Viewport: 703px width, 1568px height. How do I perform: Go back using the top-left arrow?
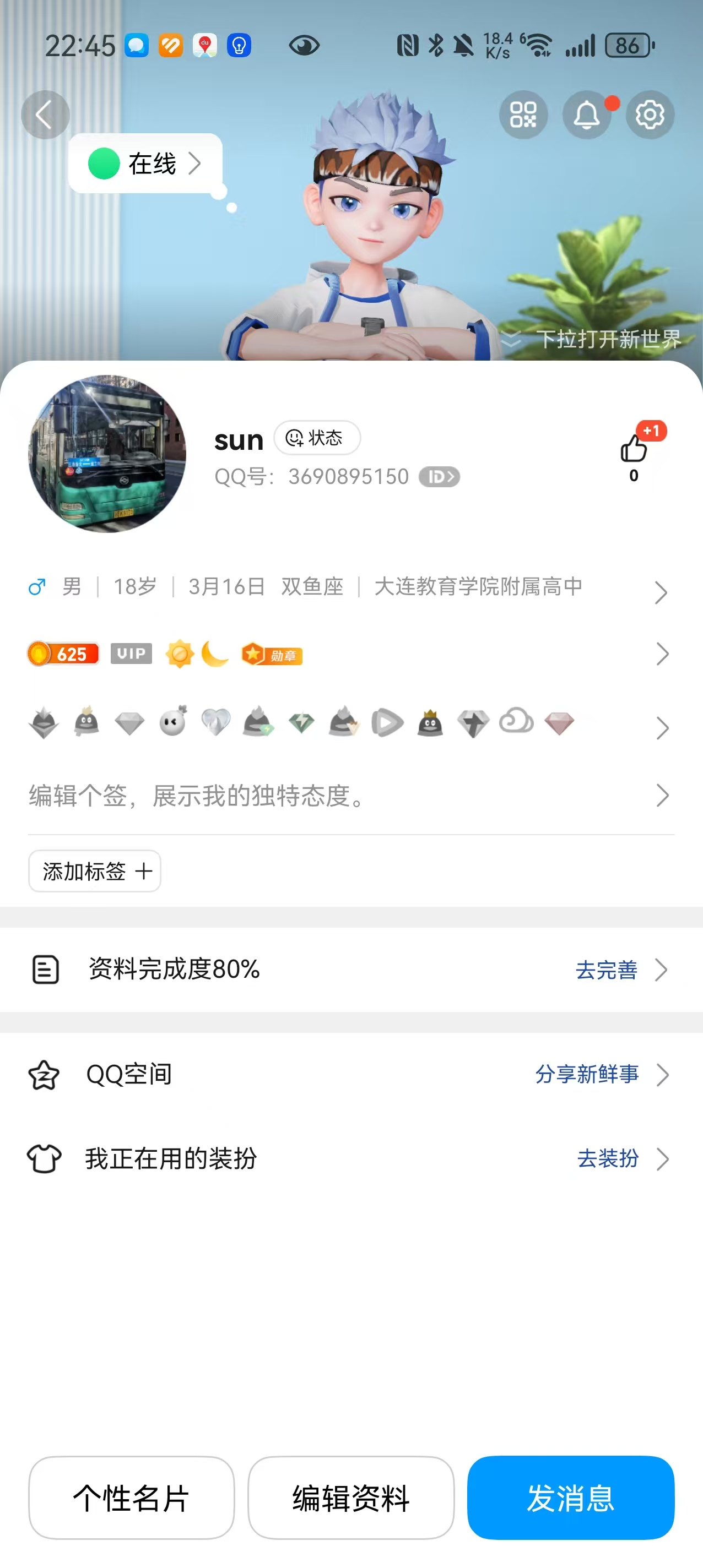pyautogui.click(x=45, y=115)
